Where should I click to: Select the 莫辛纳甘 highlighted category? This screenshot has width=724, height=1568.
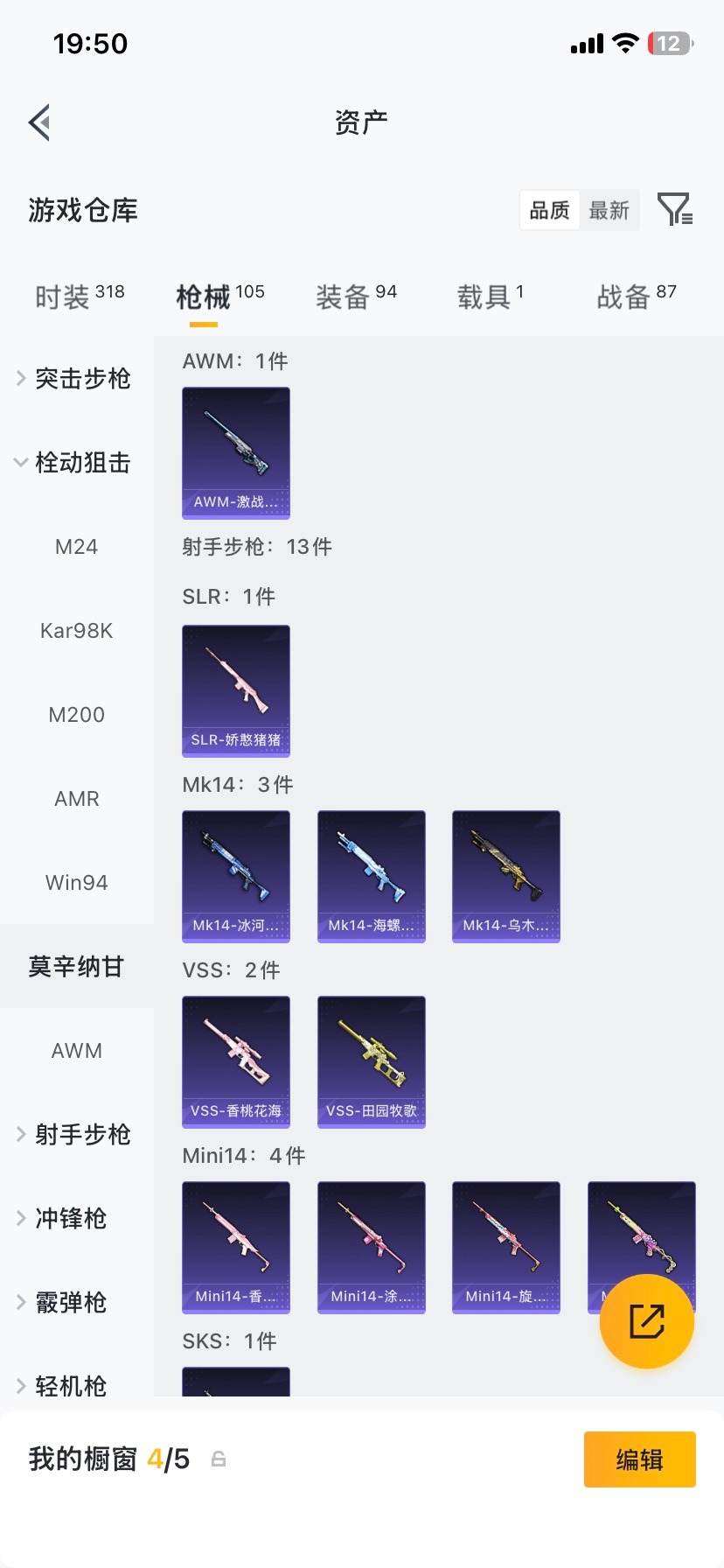coord(77,966)
